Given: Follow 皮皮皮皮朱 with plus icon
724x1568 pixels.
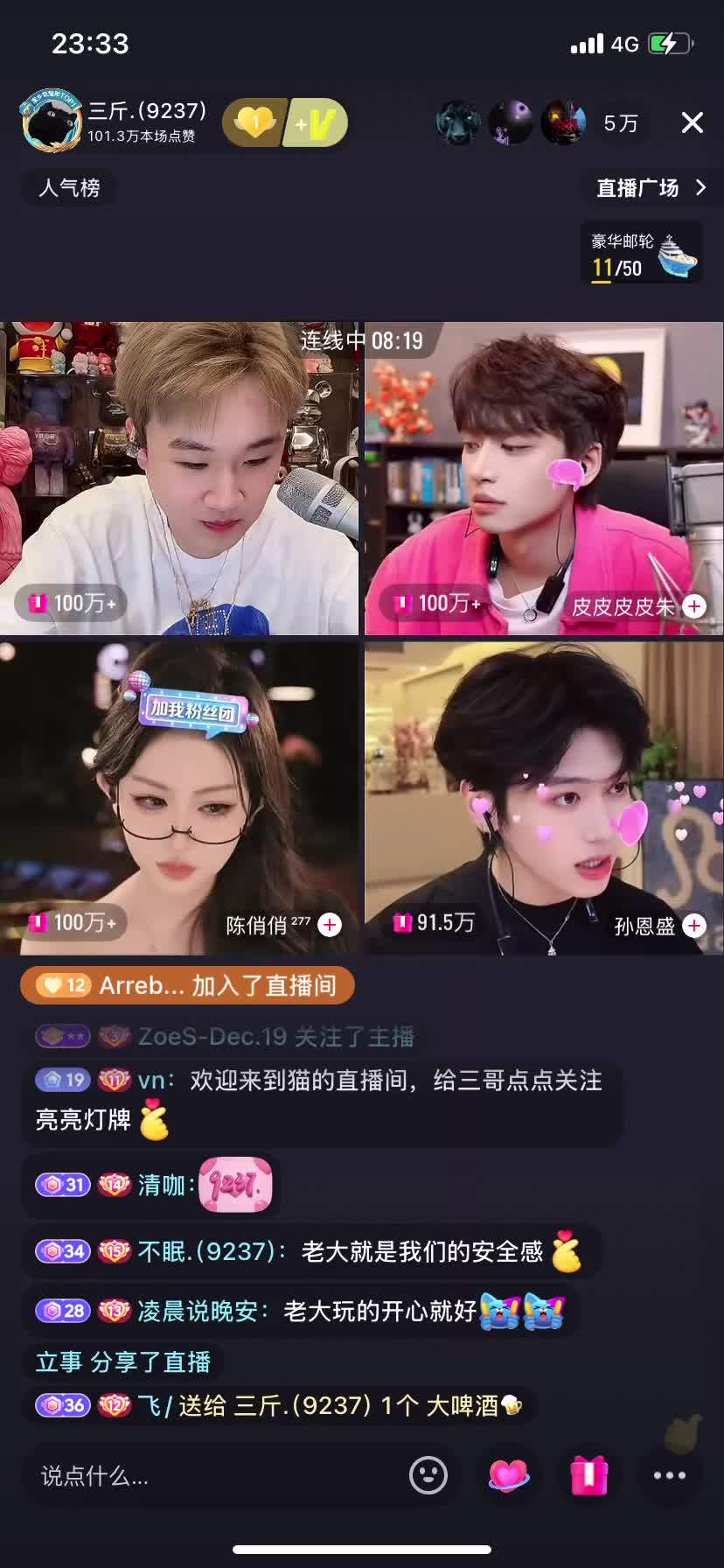Looking at the screenshot, I should pos(694,606).
